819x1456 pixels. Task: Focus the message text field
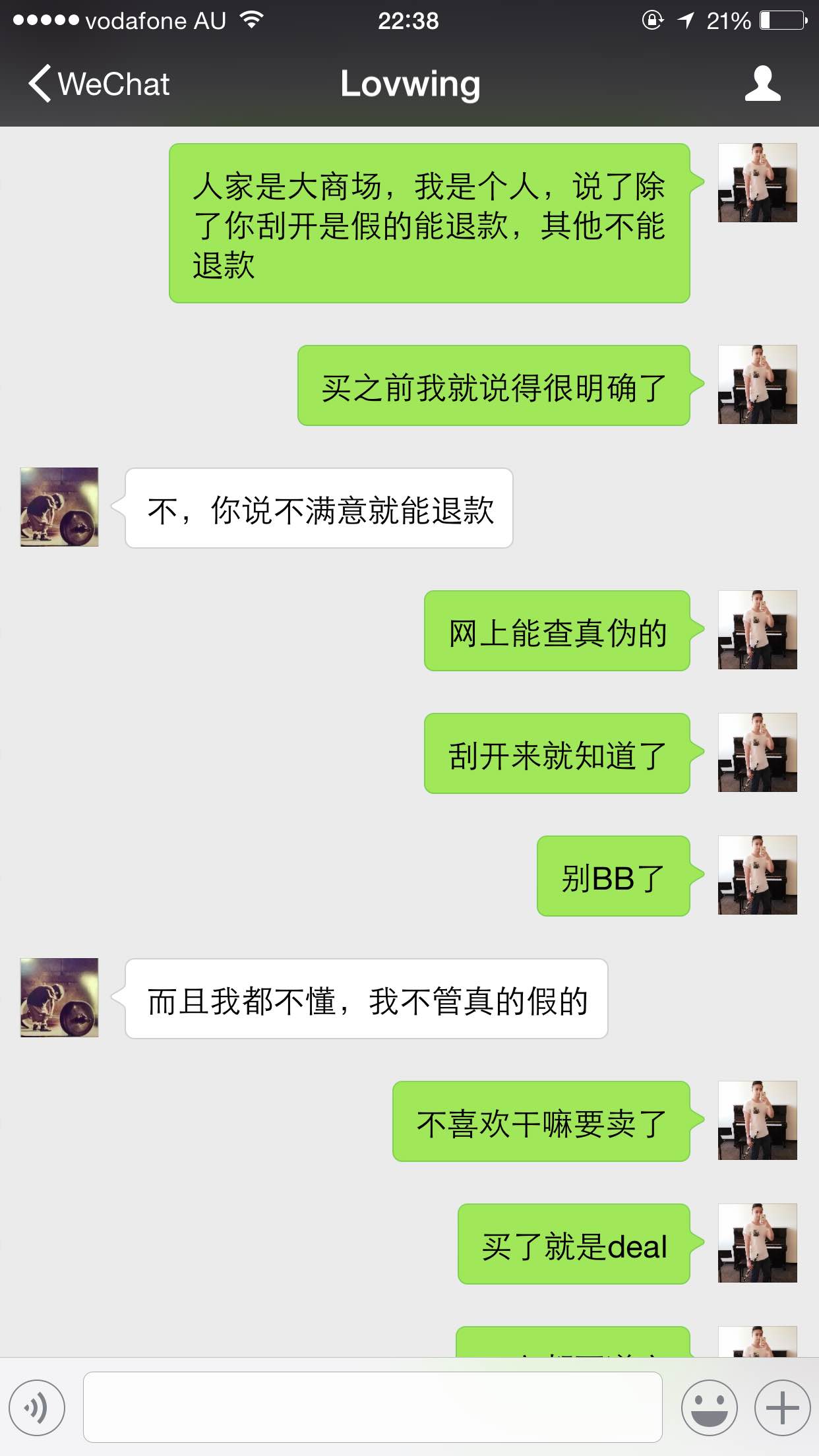pyautogui.click(x=373, y=1407)
